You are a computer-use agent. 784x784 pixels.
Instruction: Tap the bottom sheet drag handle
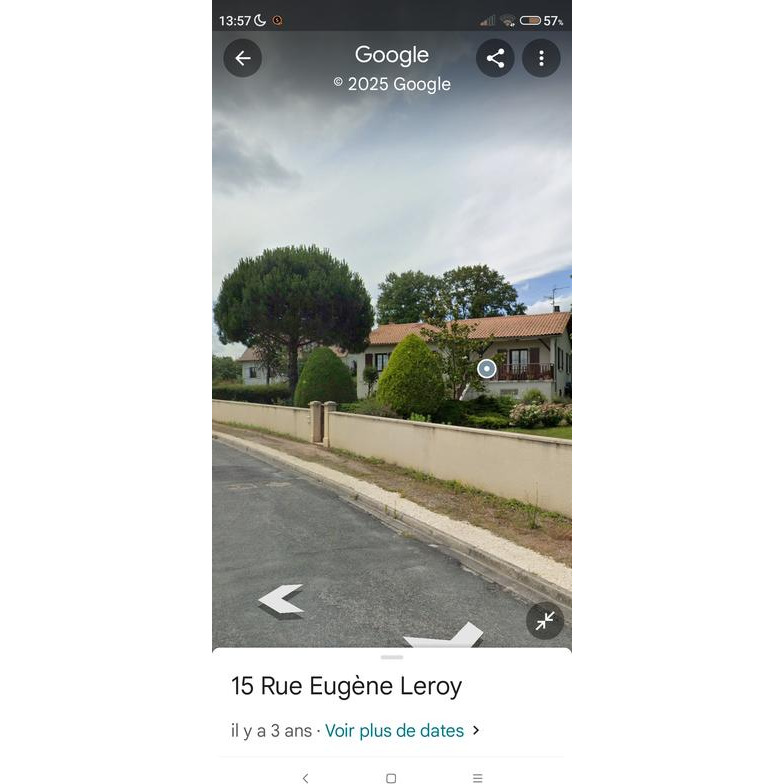tap(392, 657)
